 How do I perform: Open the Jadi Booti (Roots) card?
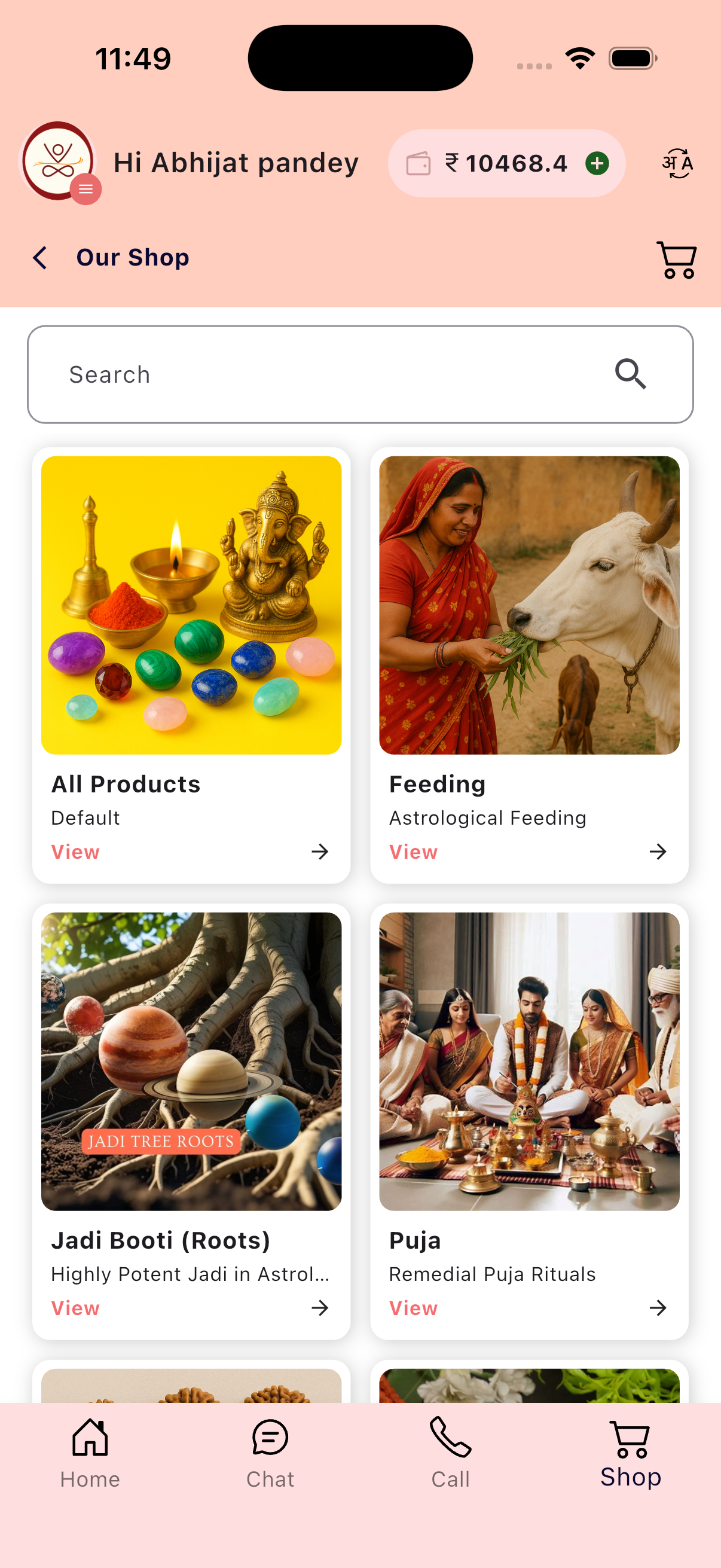click(x=191, y=1121)
